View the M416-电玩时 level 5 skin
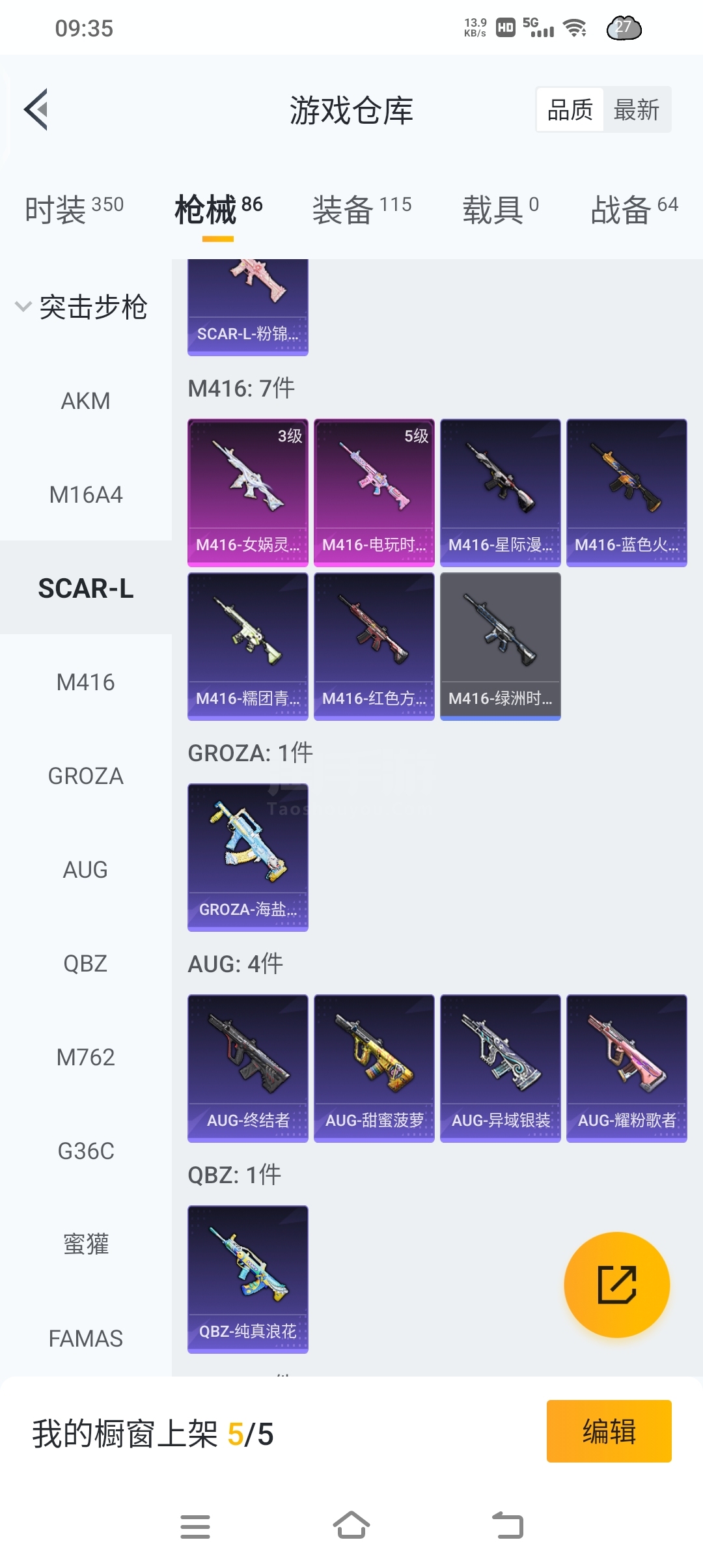 tap(374, 492)
